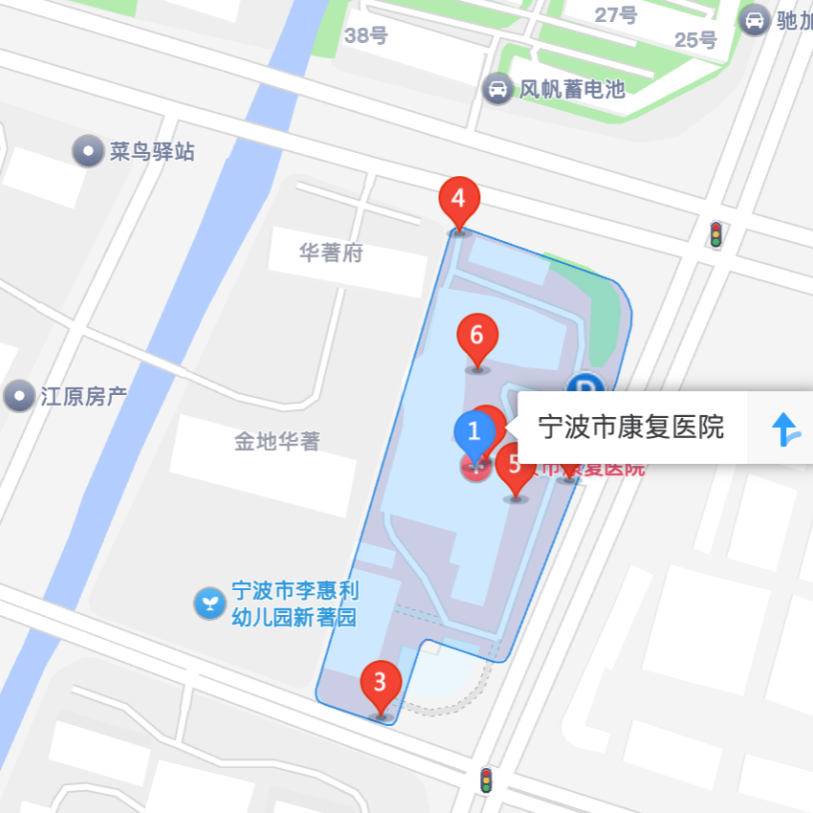Viewport: 813px width, 813px height.
Task: Select the 江原房产 place marker
Action: 19,396
